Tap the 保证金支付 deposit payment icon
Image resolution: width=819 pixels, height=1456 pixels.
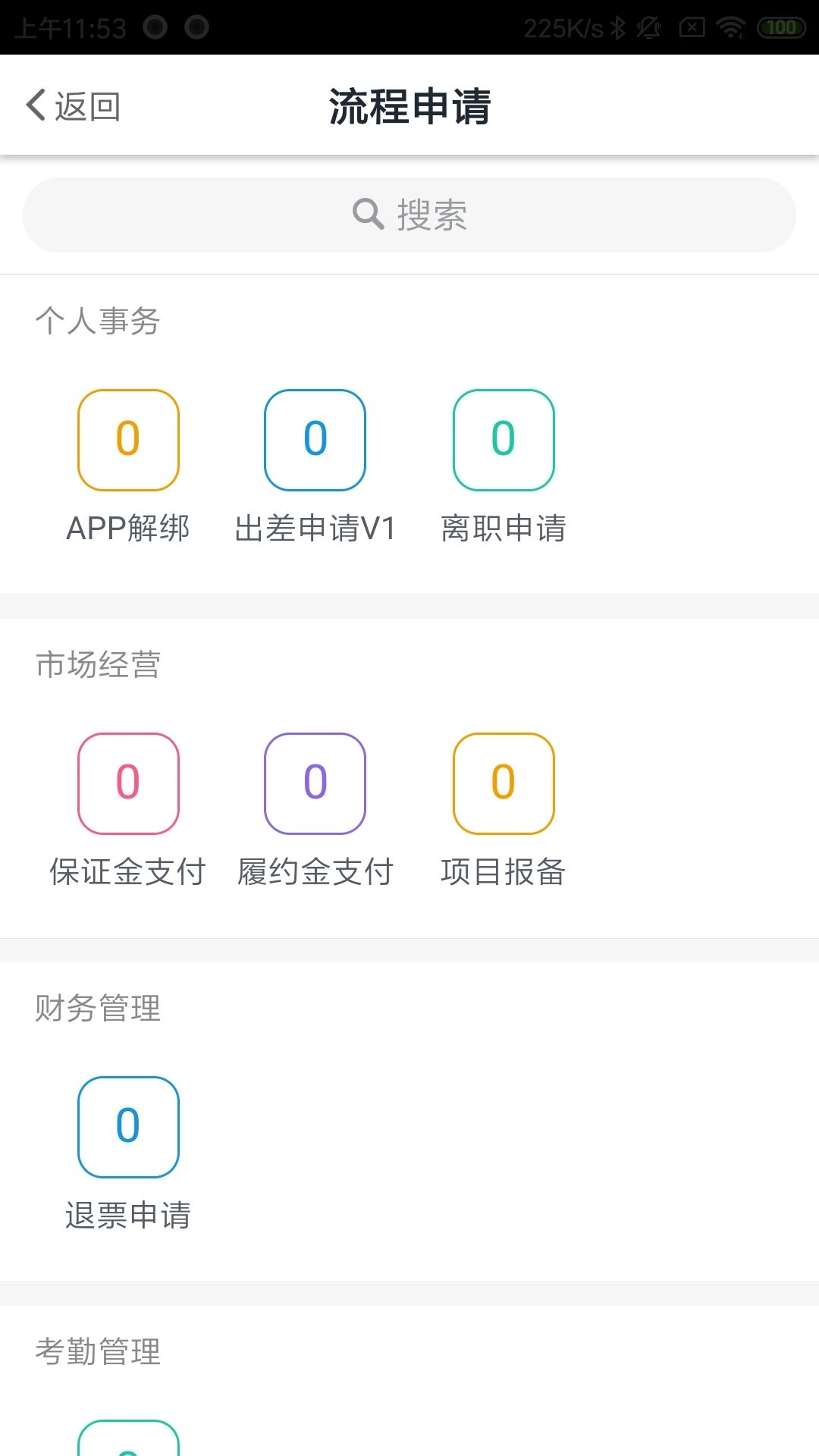point(127,783)
